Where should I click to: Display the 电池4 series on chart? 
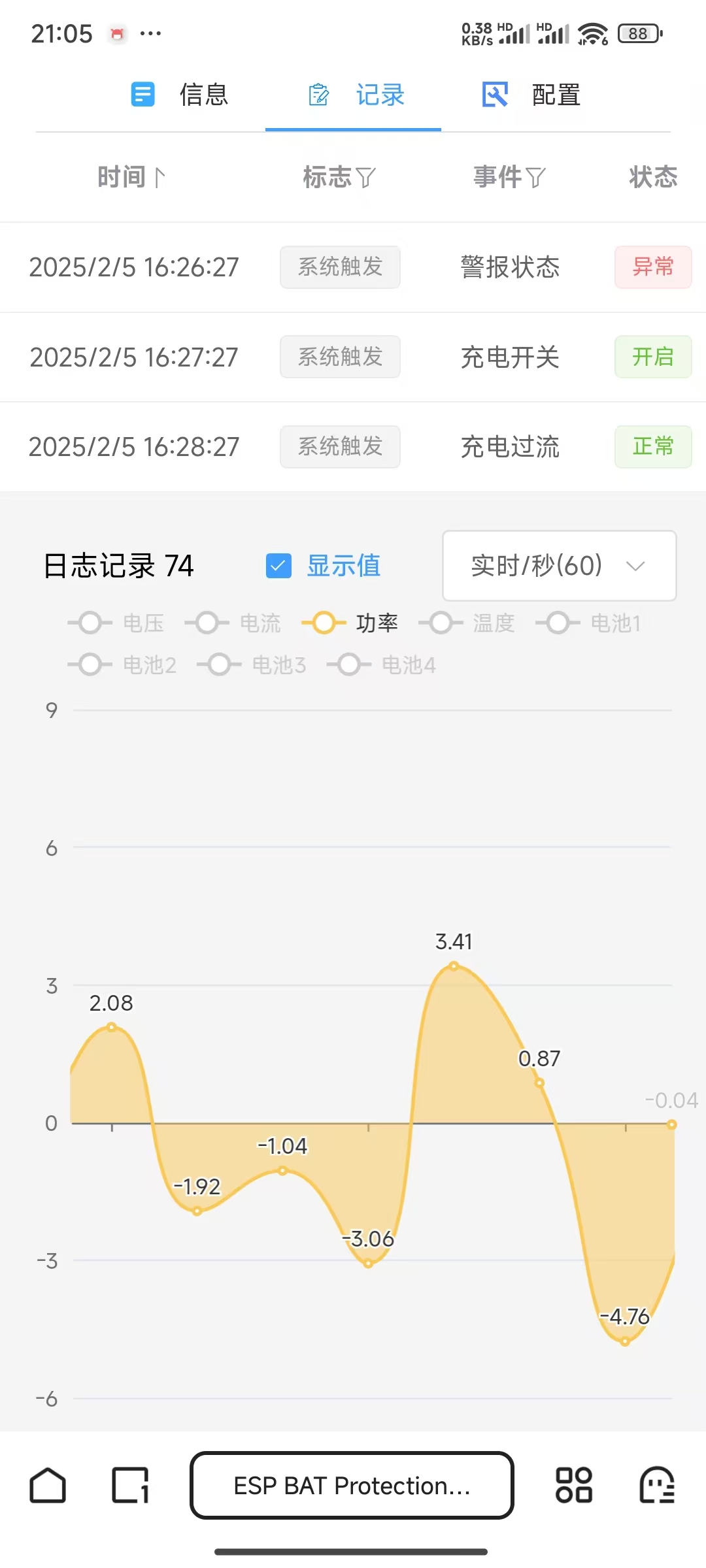coord(381,665)
